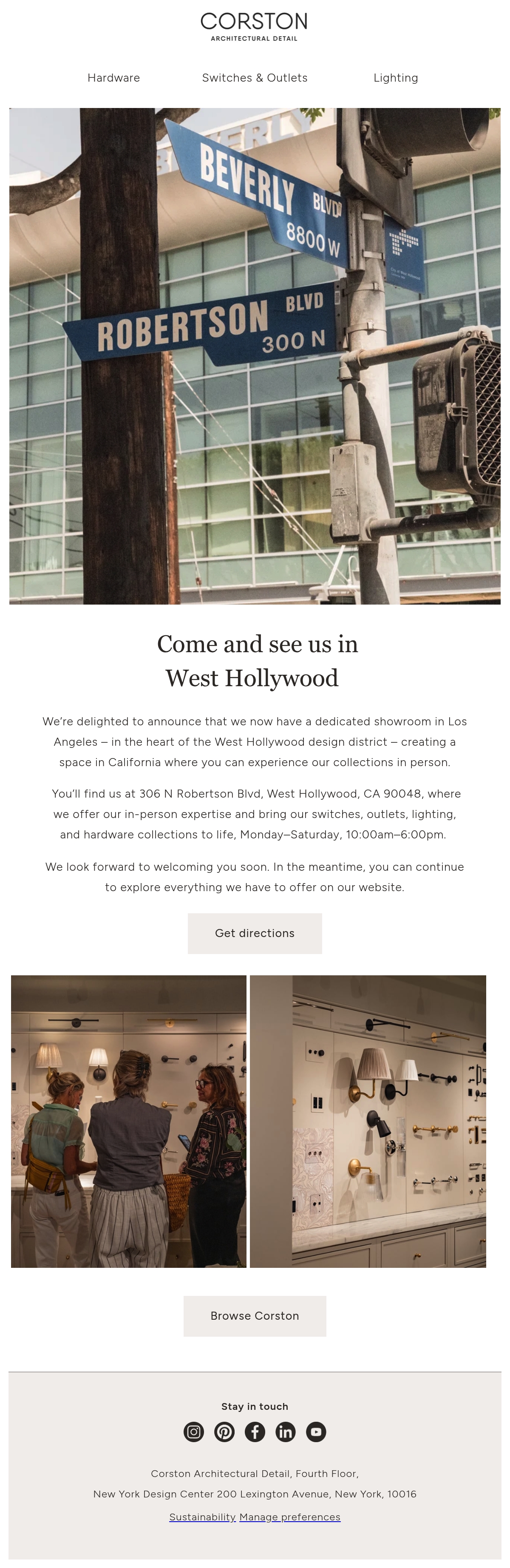This screenshot has height=1568, width=510.
Task: Open Corston's YouTube channel
Action: pyautogui.click(x=316, y=1432)
